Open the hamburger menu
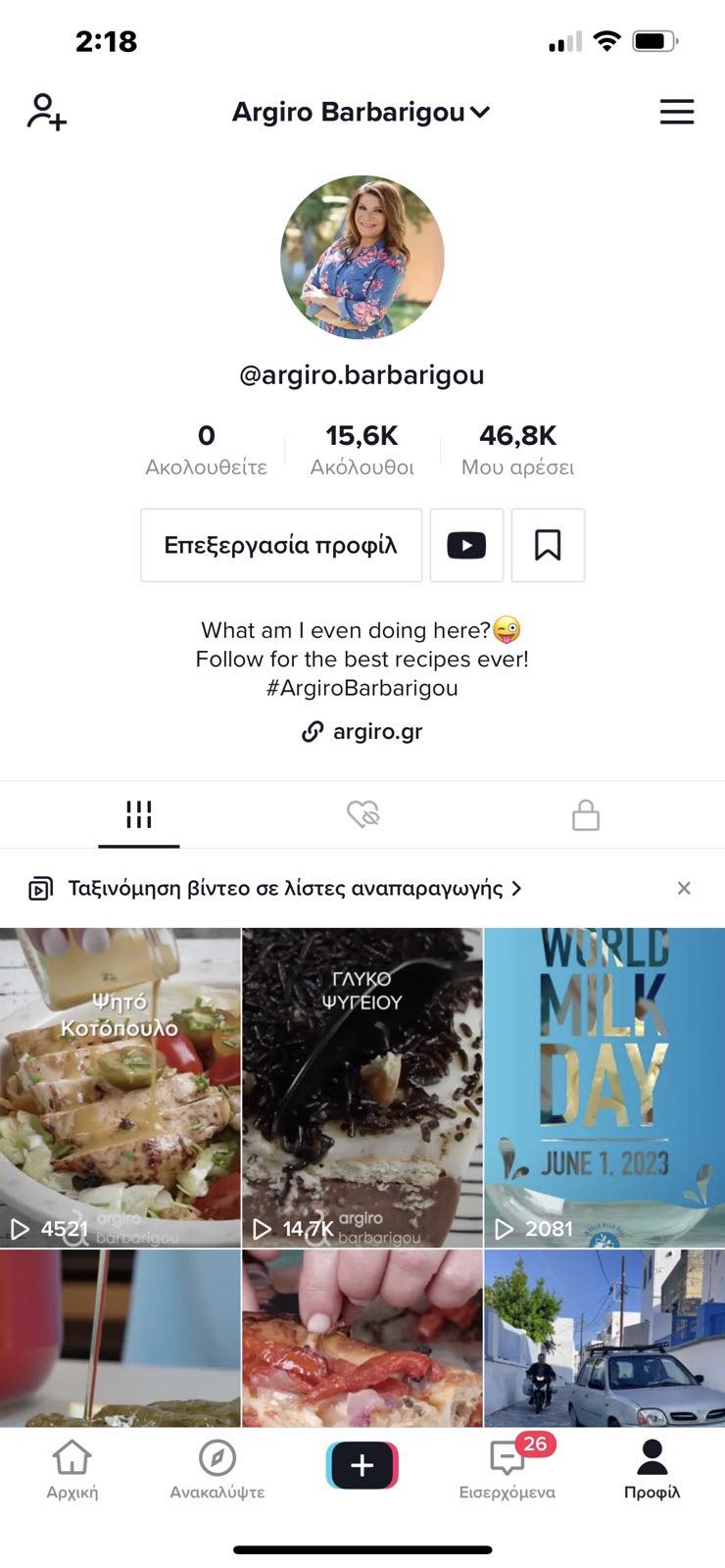725x1568 pixels. click(x=676, y=112)
